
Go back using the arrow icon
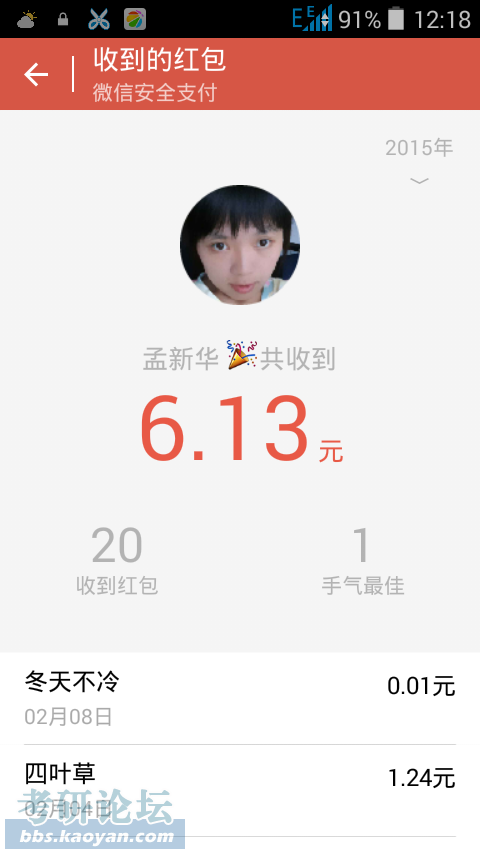36,75
